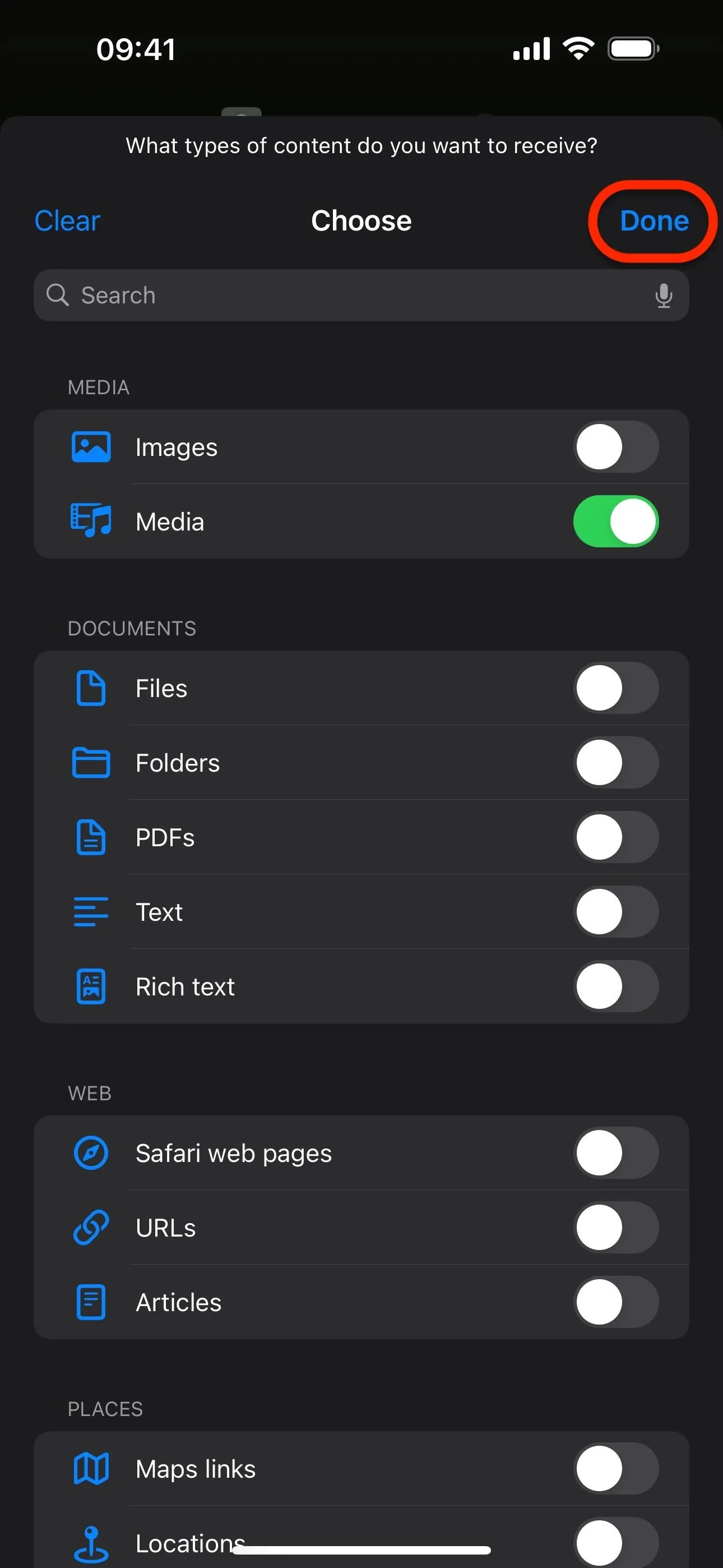Focus the Search field
The image size is (723, 1568).
[361, 295]
